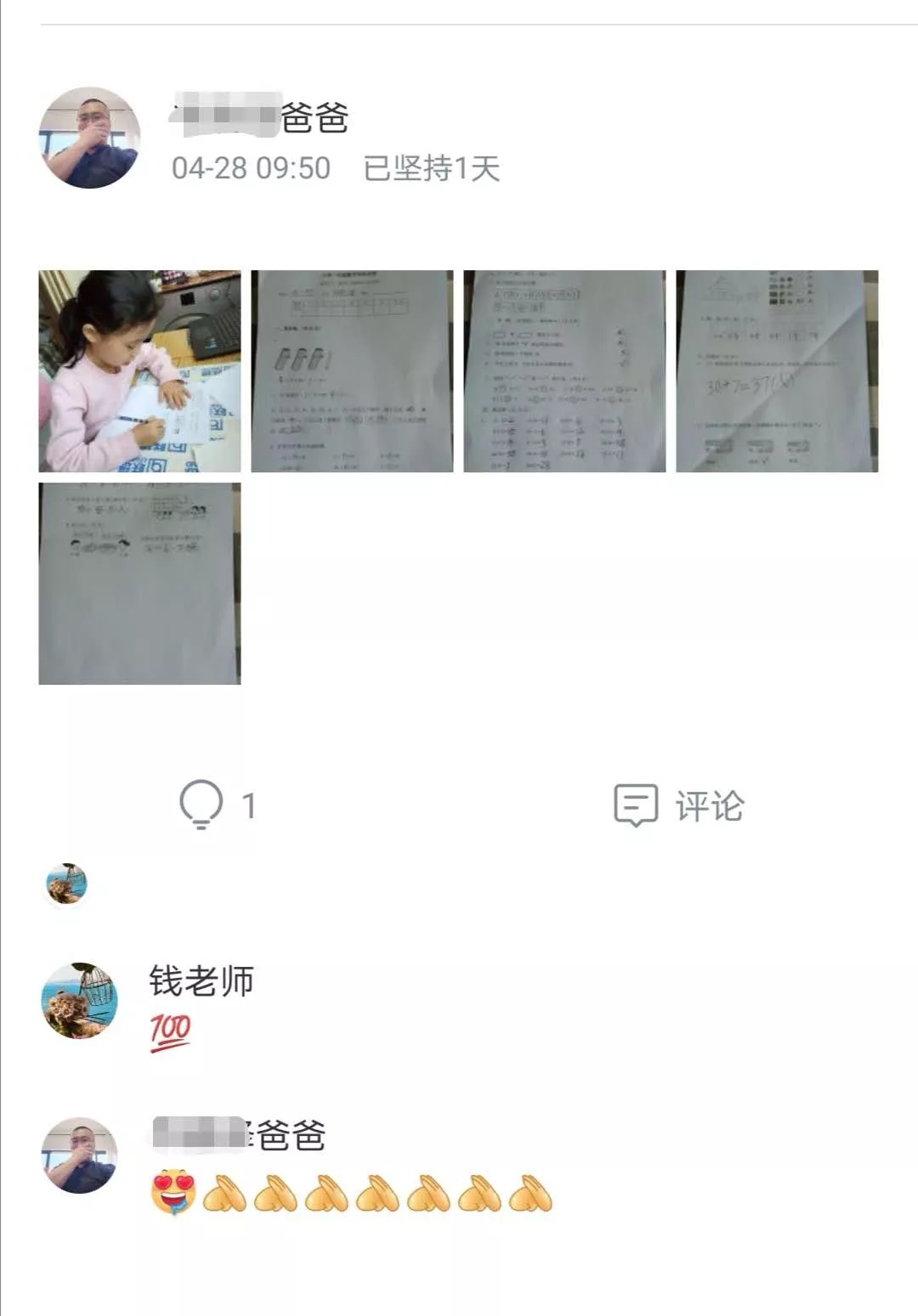View small avatar of user who liked
The image size is (918, 1316).
(66, 884)
